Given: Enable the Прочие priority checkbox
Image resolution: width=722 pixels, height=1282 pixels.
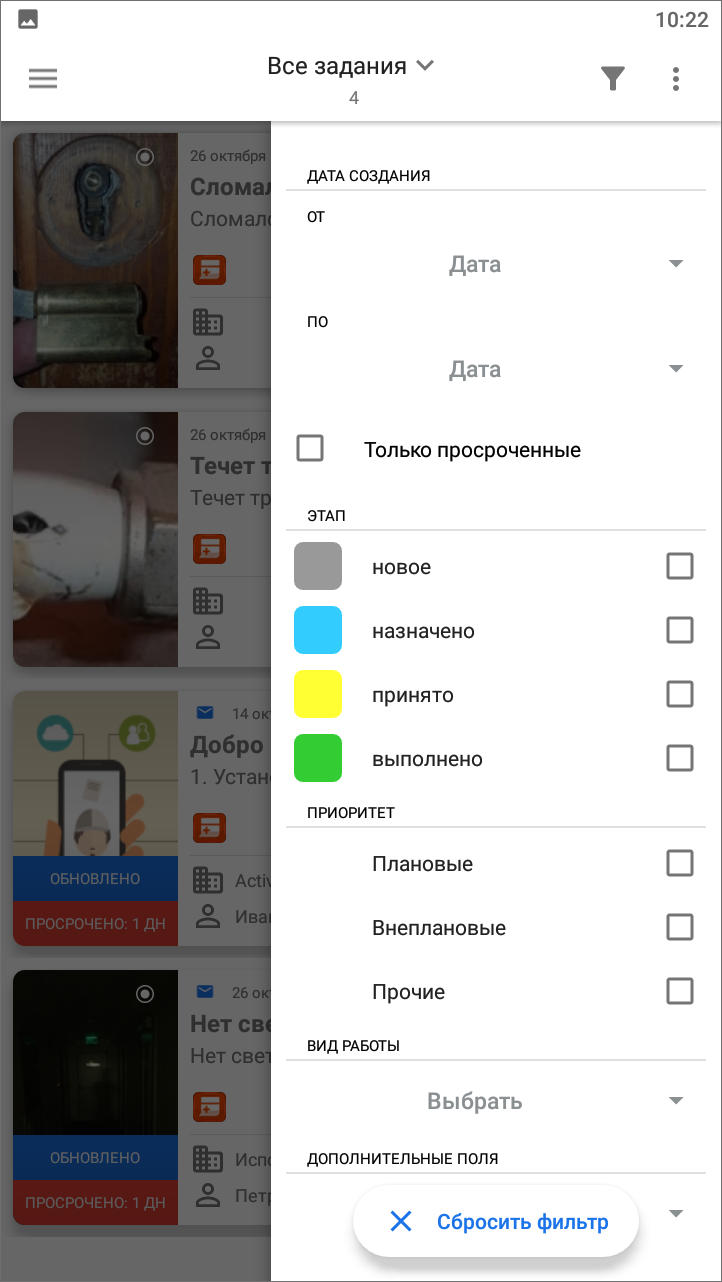Looking at the screenshot, I should (x=680, y=991).
